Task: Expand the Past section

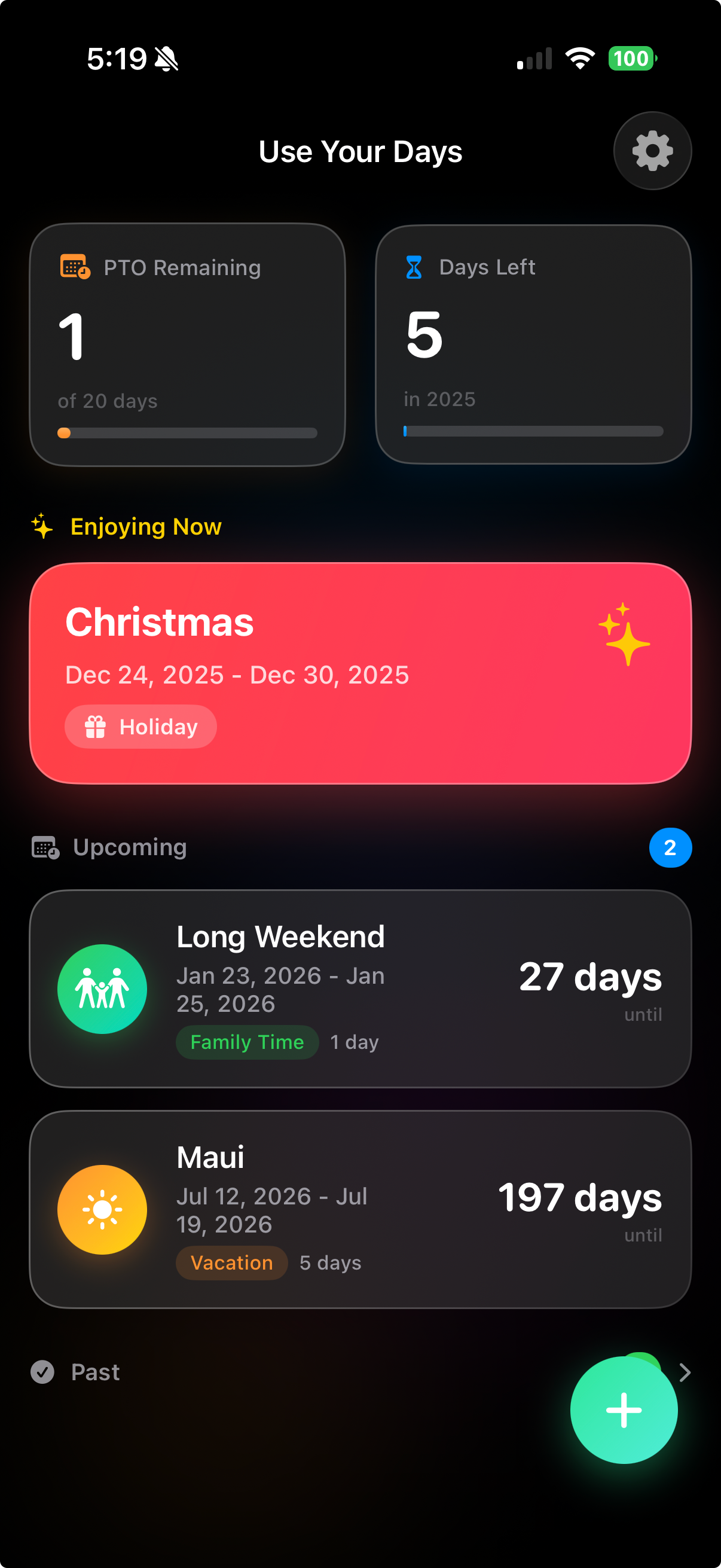Action: (x=95, y=1372)
